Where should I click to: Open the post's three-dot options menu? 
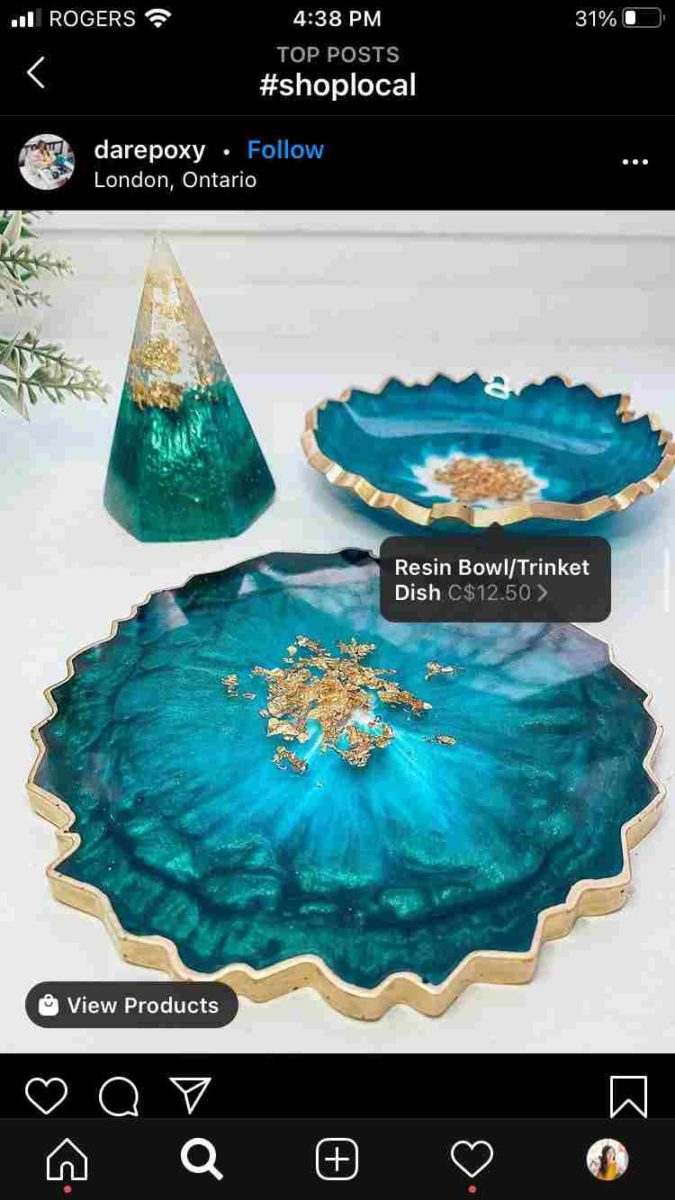tap(635, 162)
